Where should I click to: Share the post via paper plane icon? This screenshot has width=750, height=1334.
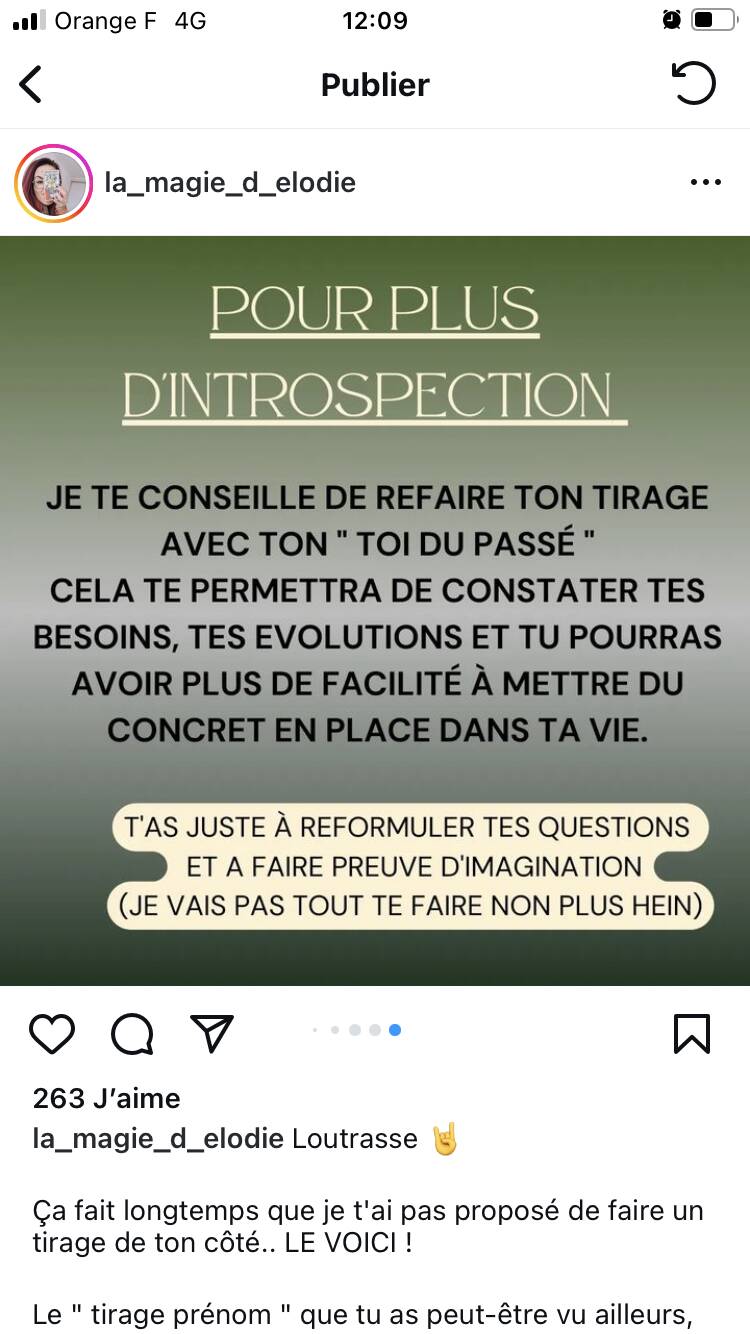212,1033
